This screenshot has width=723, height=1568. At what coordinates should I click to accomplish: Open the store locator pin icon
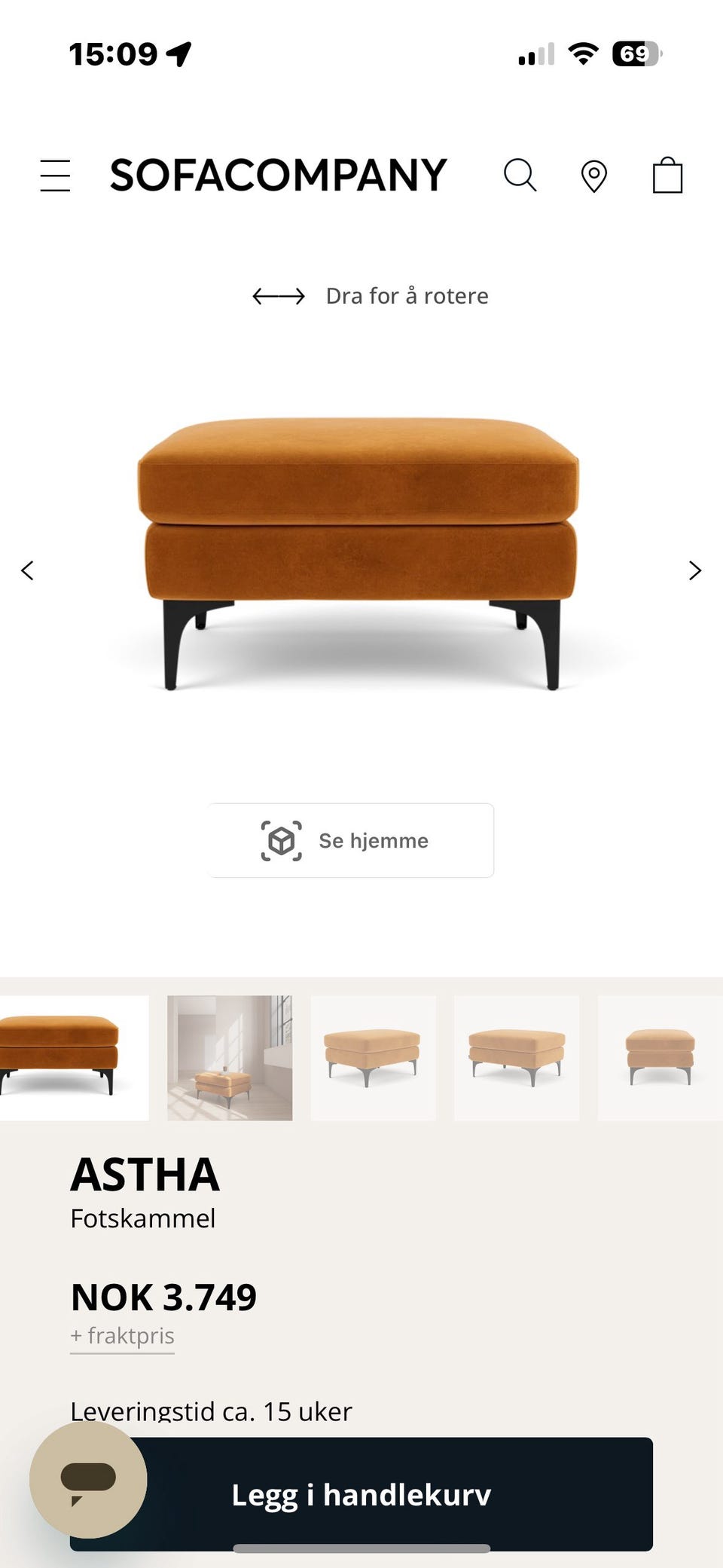click(x=593, y=176)
